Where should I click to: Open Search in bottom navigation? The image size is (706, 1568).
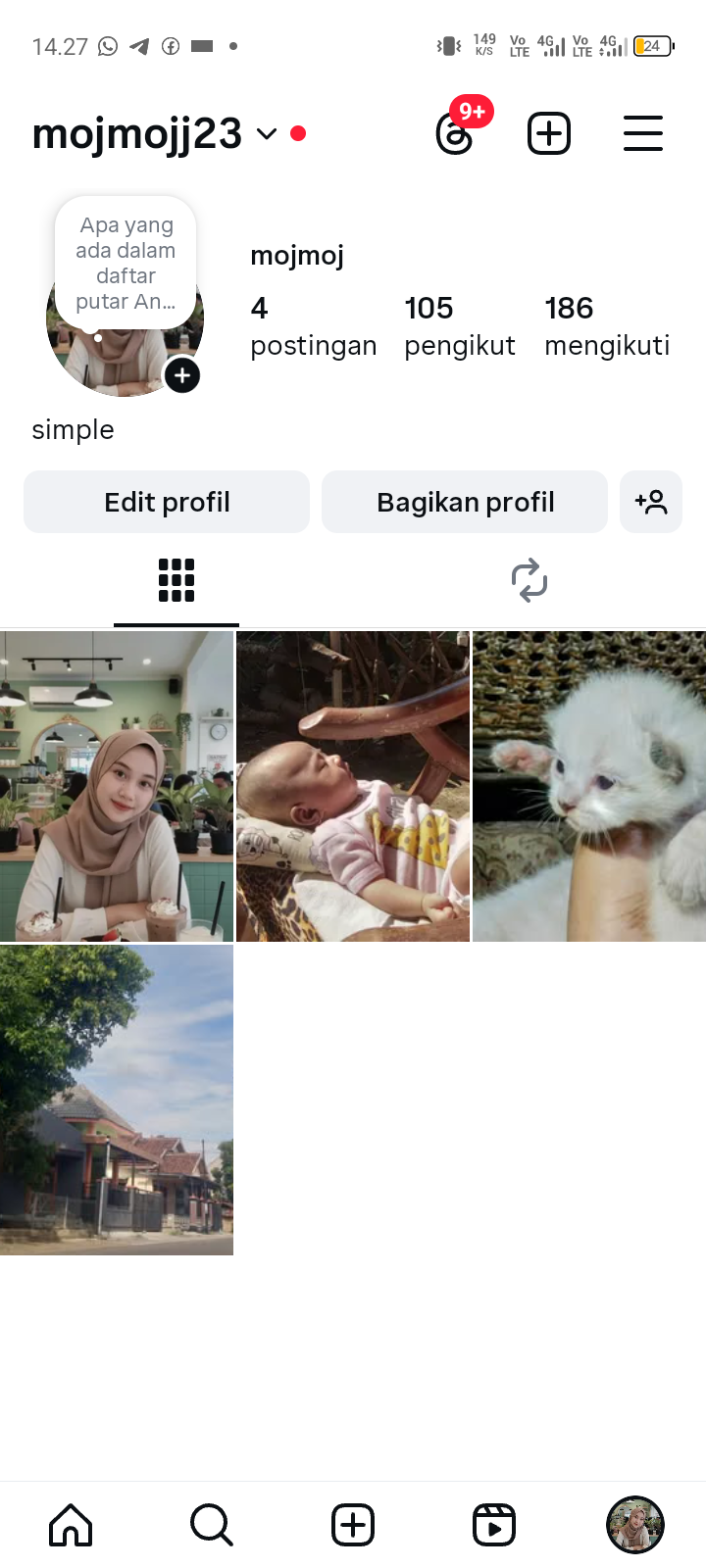[x=212, y=1525]
